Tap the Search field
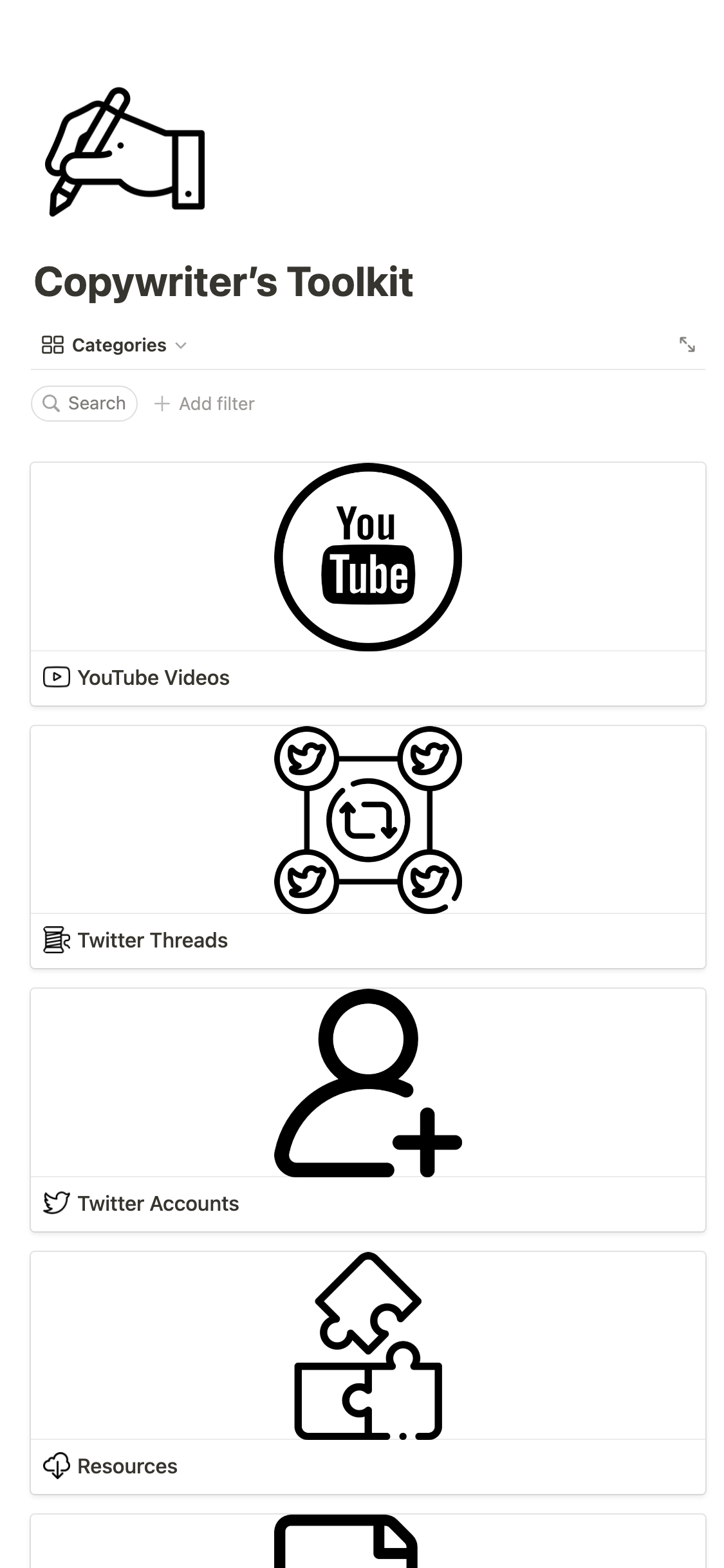The image size is (724, 1568). [84, 404]
